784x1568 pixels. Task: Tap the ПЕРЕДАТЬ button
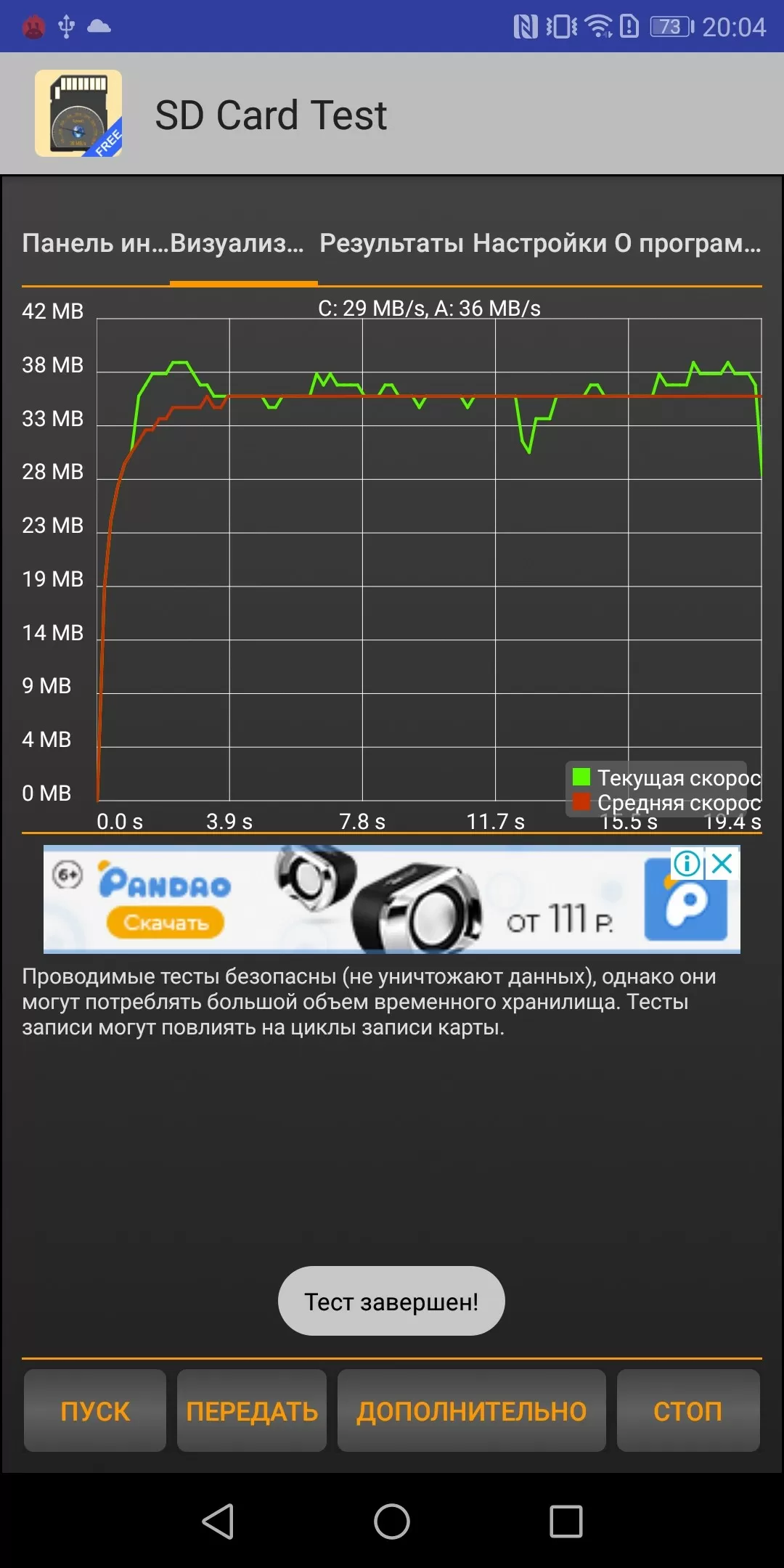(x=252, y=1410)
